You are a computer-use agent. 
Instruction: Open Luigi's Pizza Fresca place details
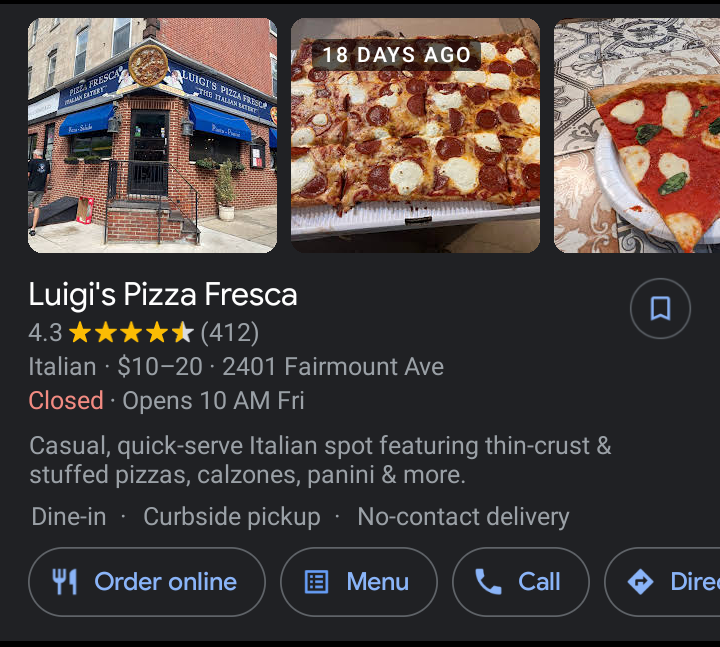tap(163, 295)
